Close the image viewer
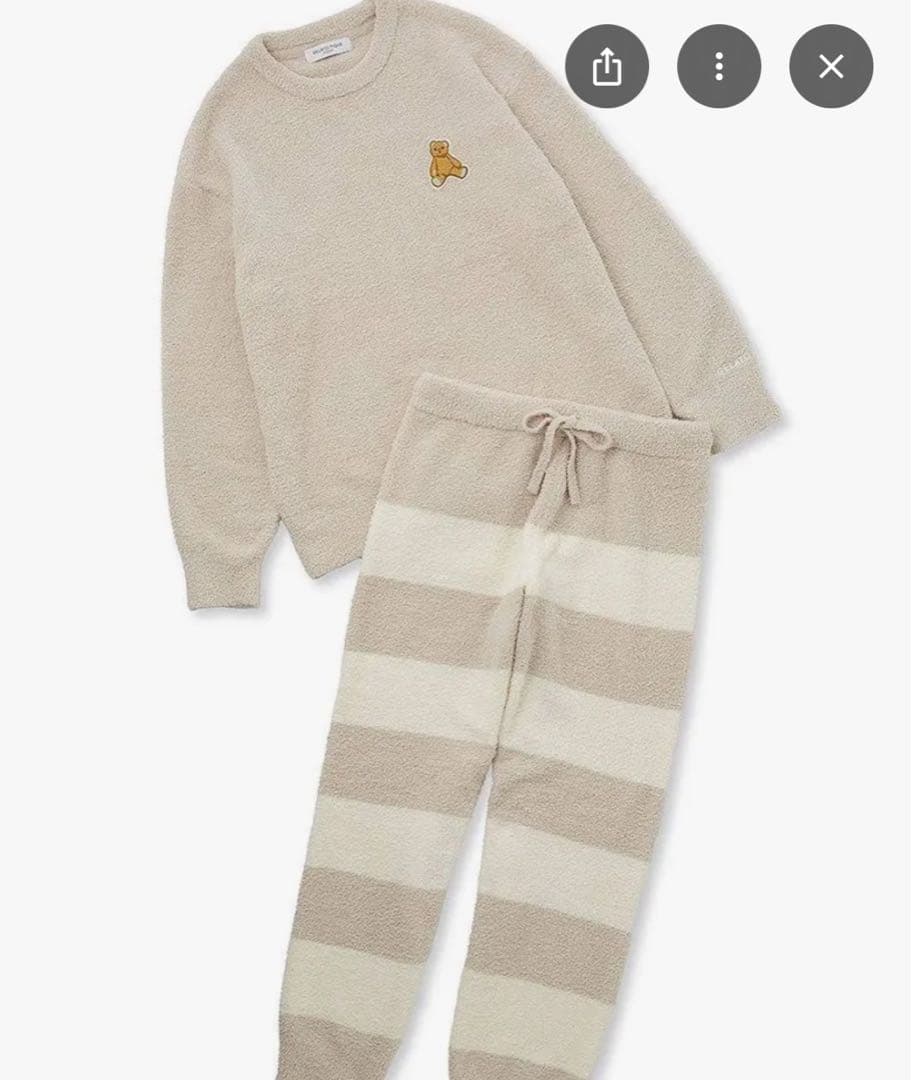The height and width of the screenshot is (1080, 912). point(830,67)
